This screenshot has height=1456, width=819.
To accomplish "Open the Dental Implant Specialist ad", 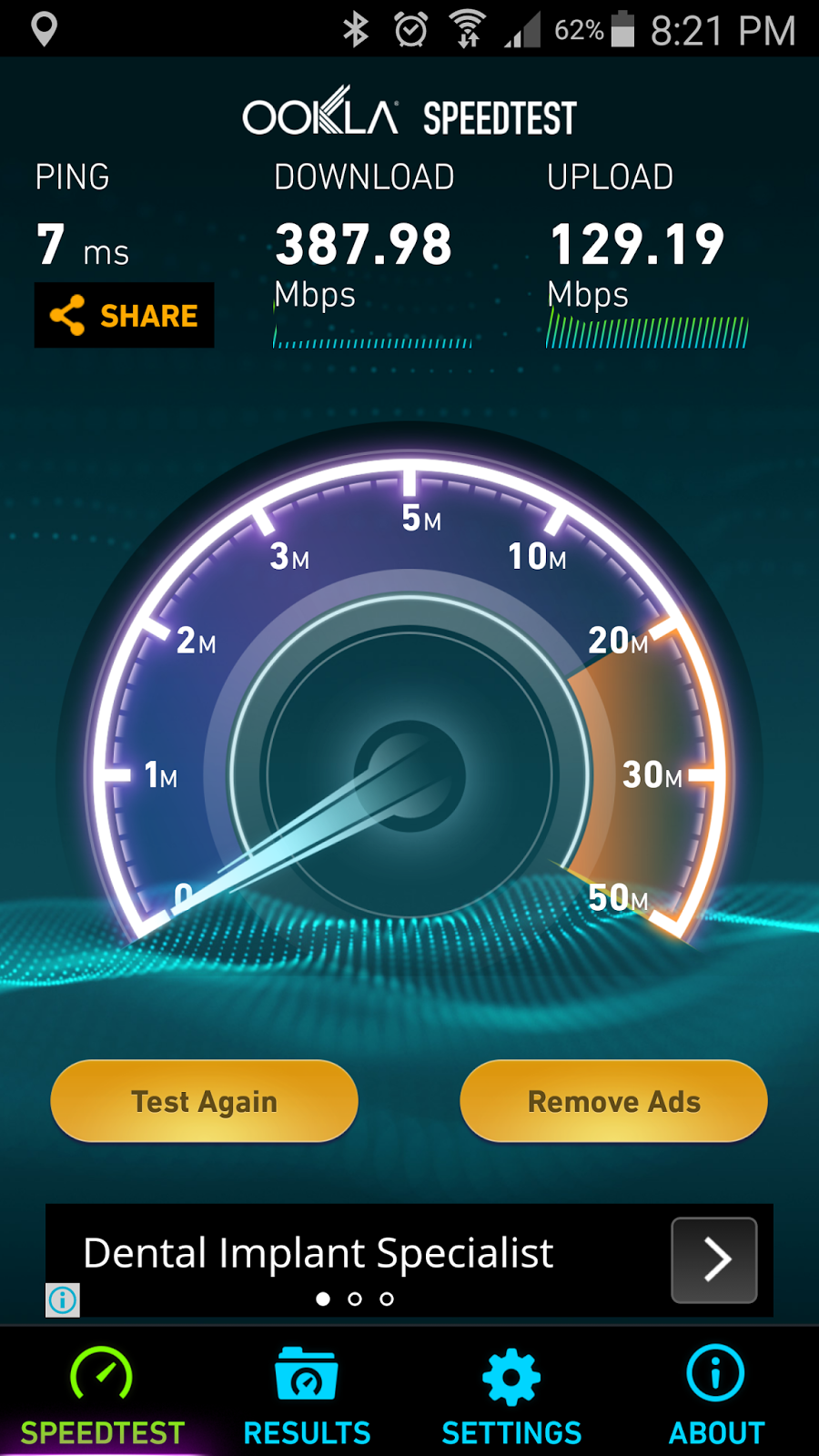I will (x=318, y=1253).
